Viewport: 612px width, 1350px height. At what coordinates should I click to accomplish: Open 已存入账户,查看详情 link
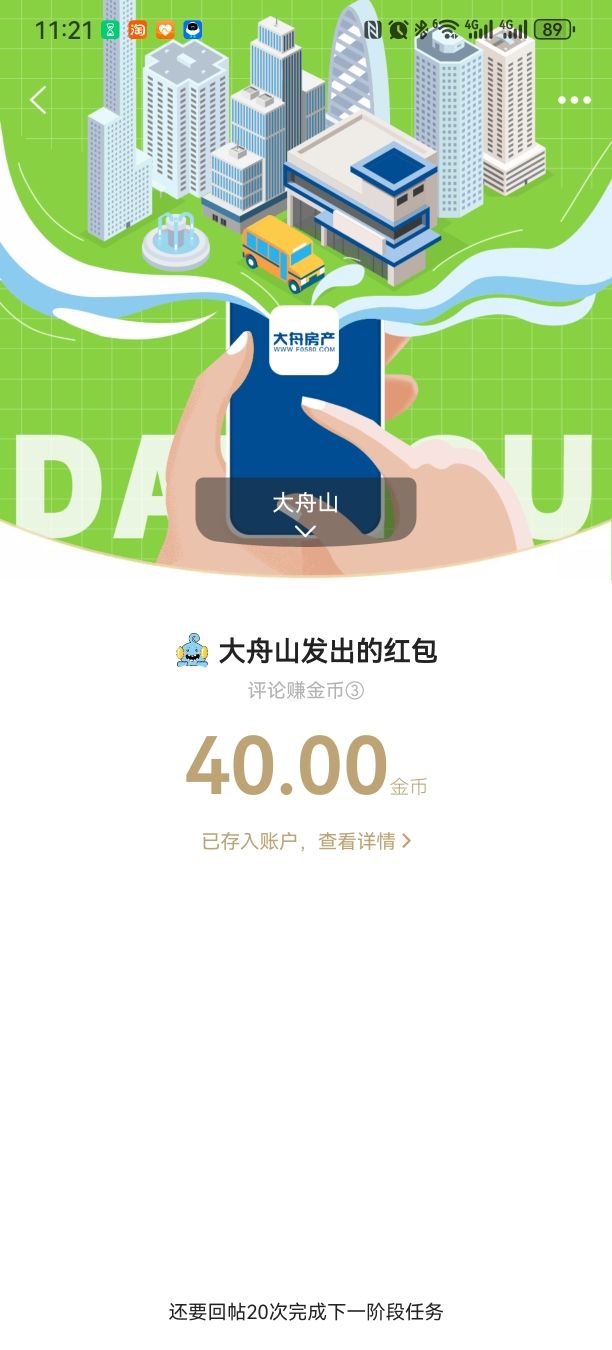[x=306, y=841]
